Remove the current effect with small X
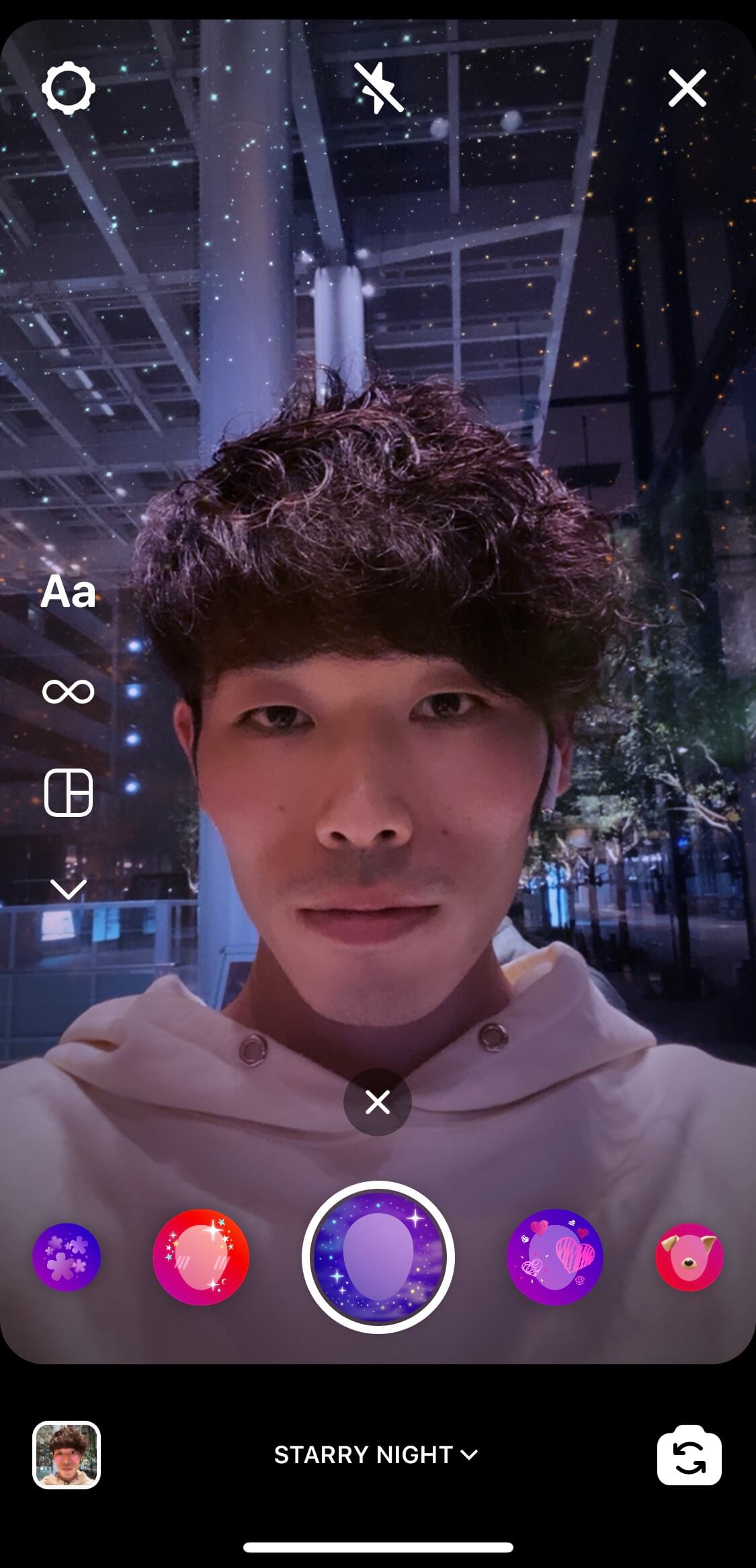This screenshot has width=756, height=1568. click(378, 1102)
